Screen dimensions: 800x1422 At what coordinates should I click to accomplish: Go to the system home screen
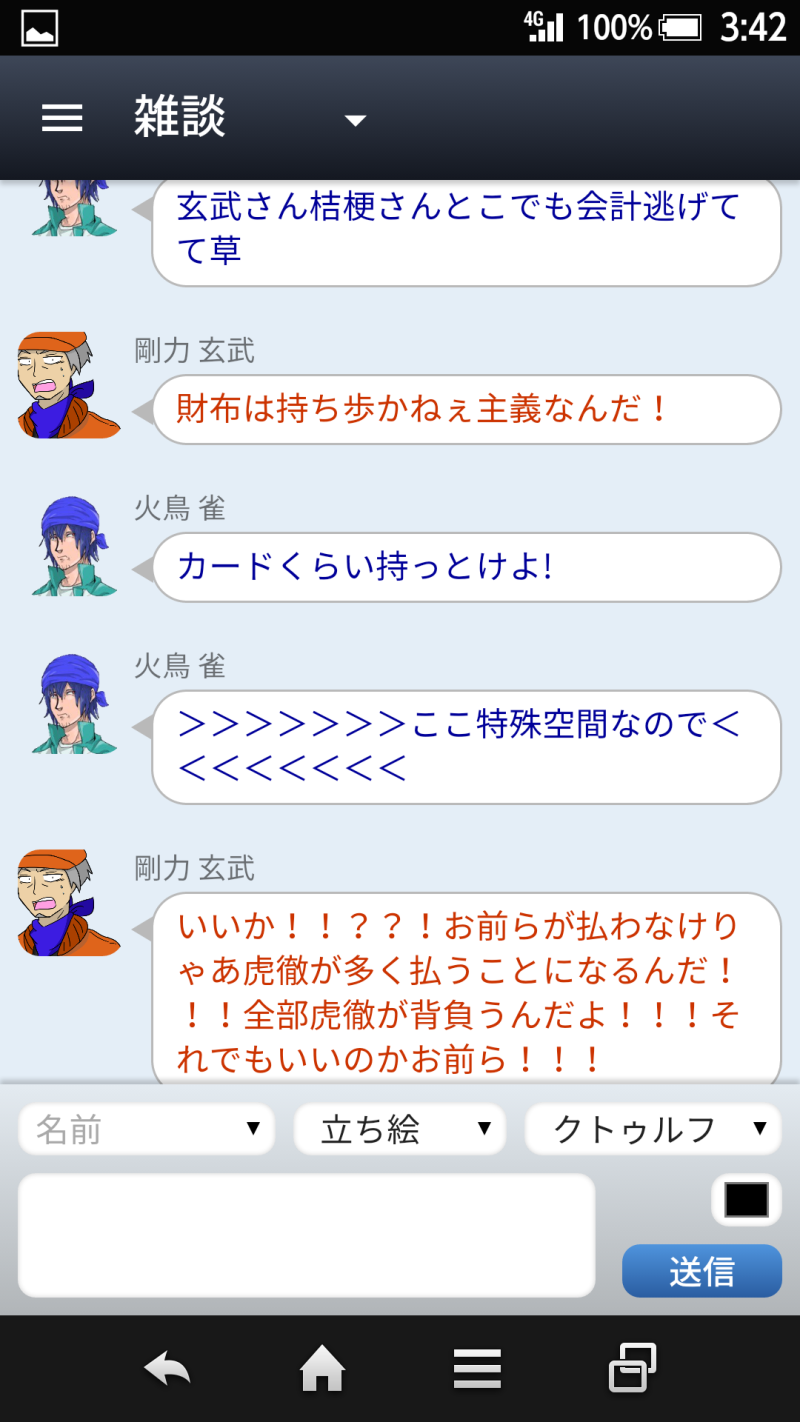coord(322,1368)
